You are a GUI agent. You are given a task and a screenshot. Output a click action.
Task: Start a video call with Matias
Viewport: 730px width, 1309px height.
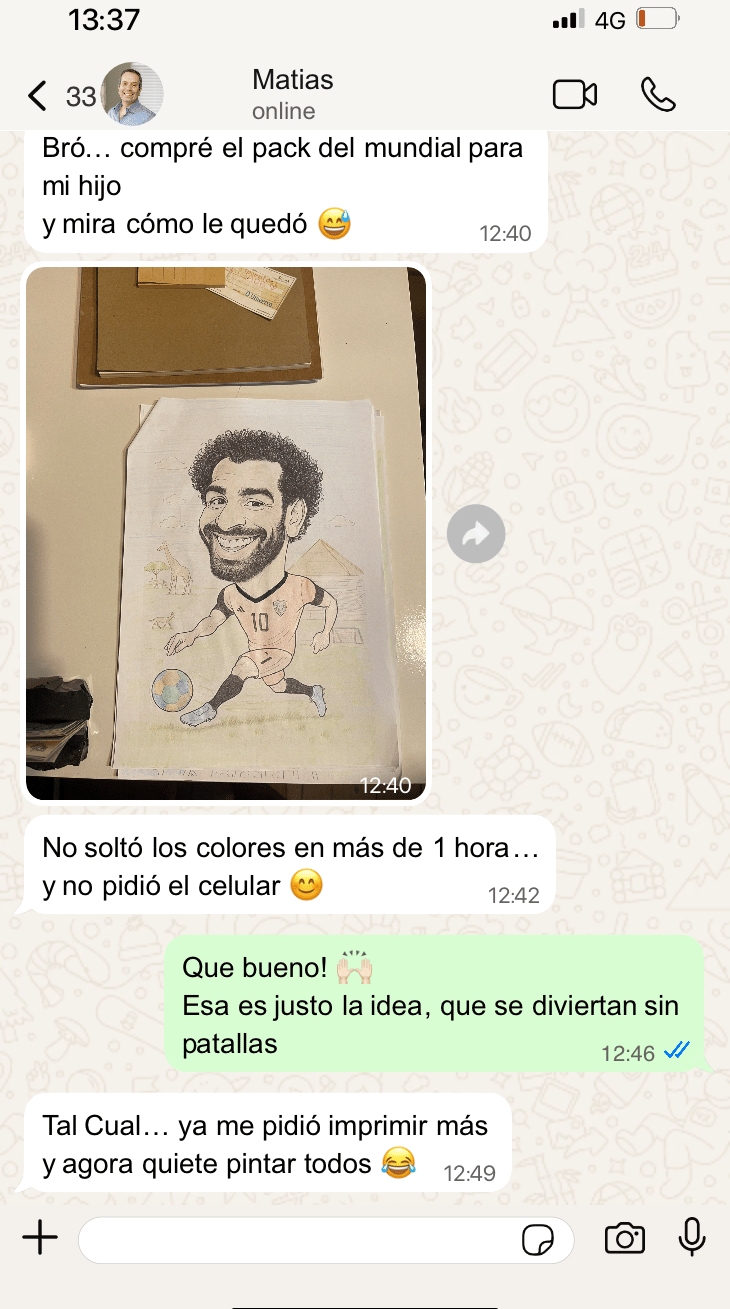coord(575,95)
